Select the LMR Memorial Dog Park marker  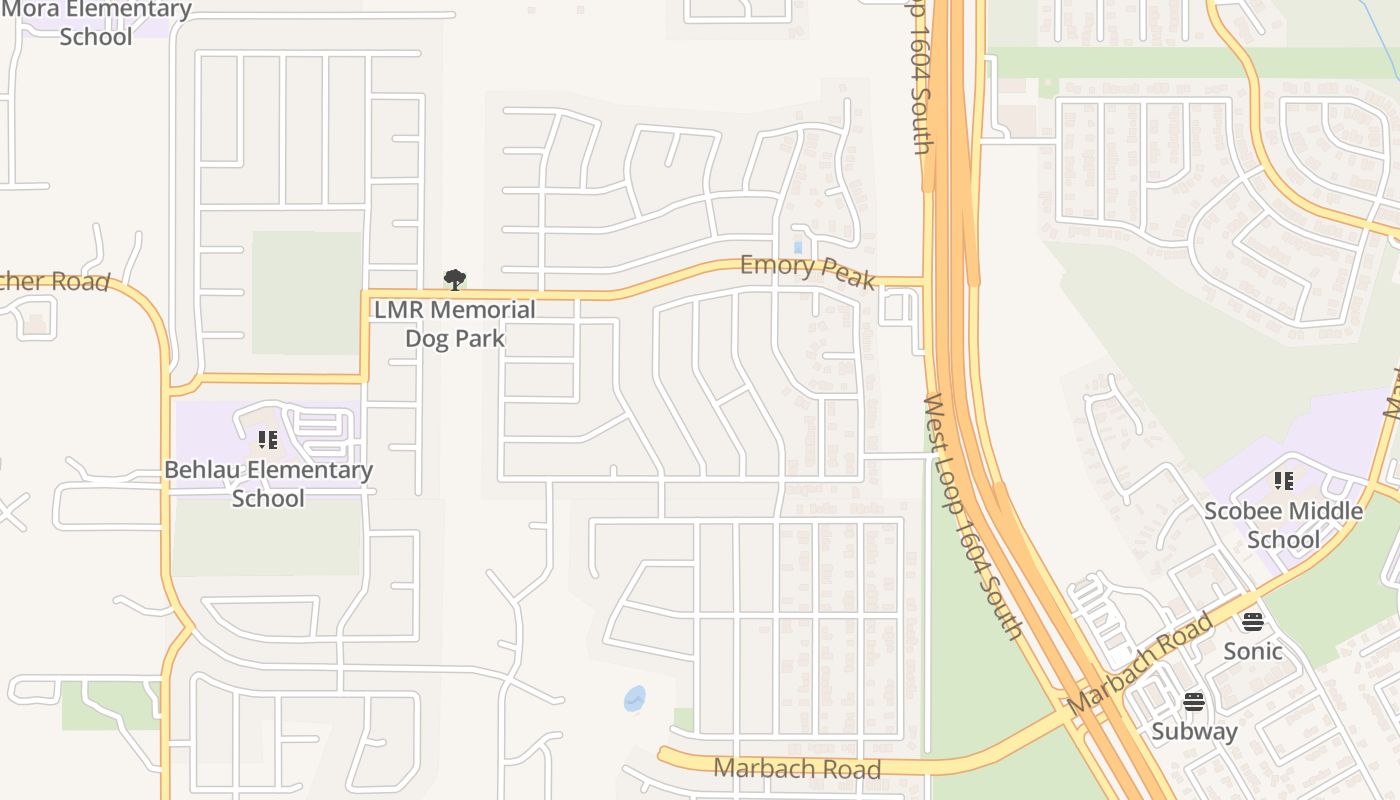pyautogui.click(x=455, y=280)
